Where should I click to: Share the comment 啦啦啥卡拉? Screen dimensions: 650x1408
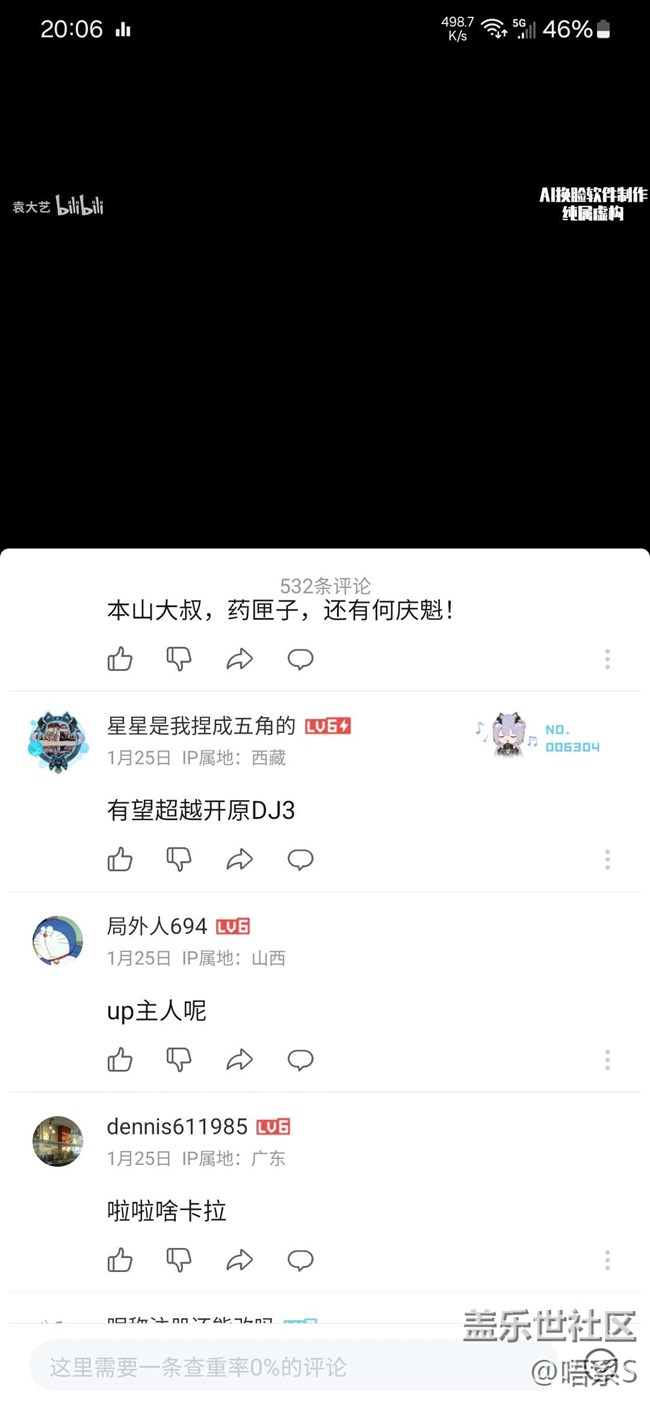click(240, 1259)
